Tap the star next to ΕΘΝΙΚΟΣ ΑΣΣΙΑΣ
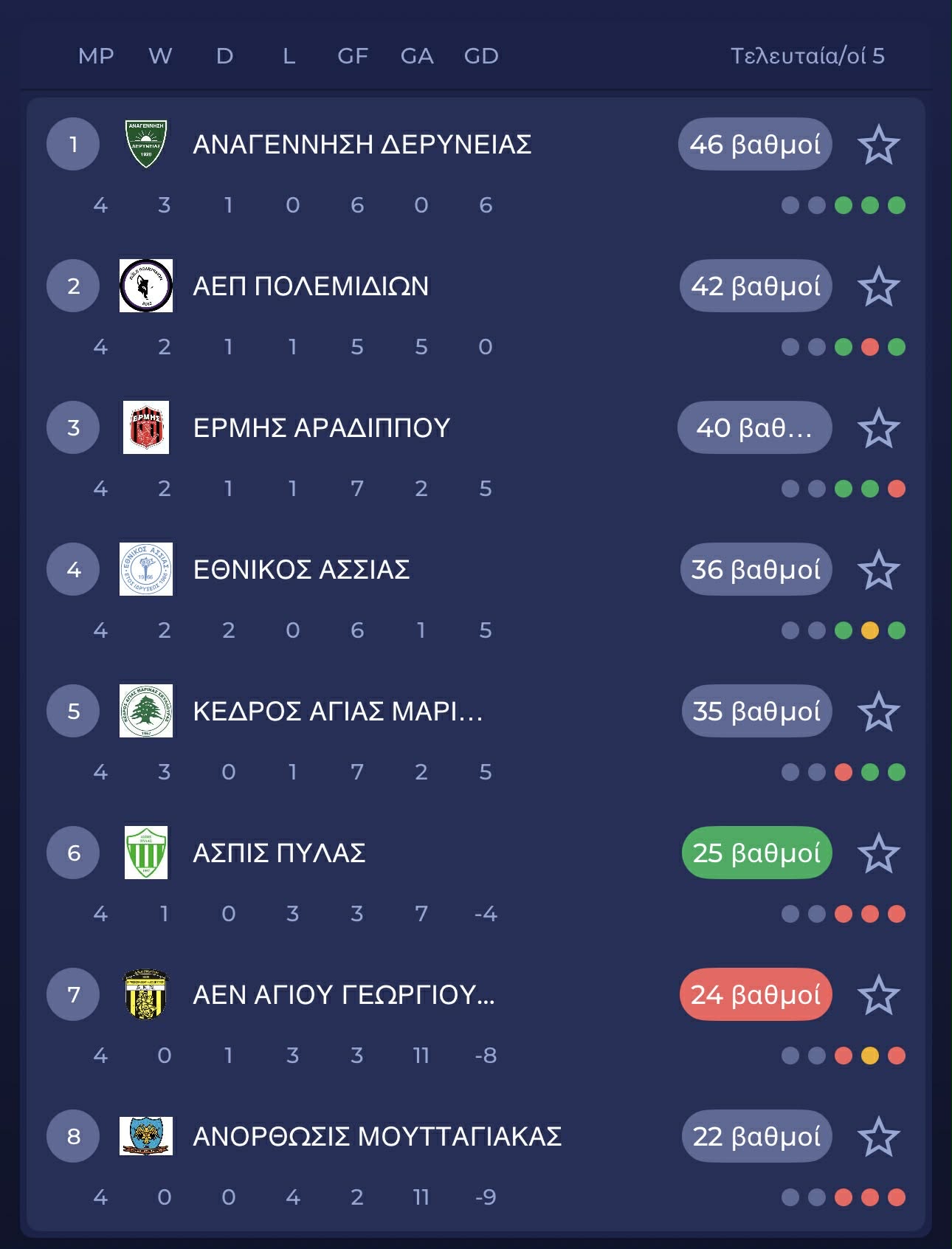Viewport: 952px width, 1249px height. tap(878, 570)
